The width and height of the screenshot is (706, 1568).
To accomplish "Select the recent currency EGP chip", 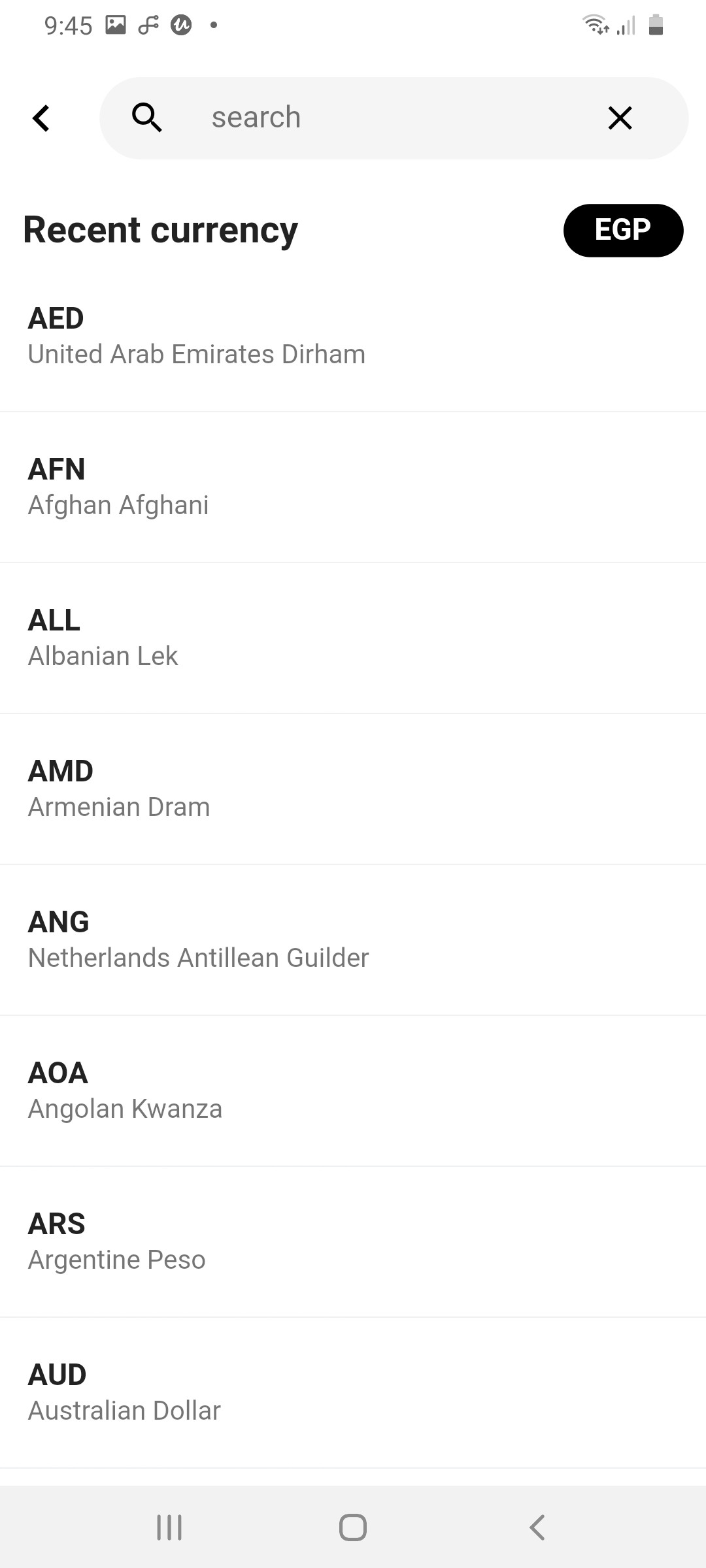I will click(623, 230).
